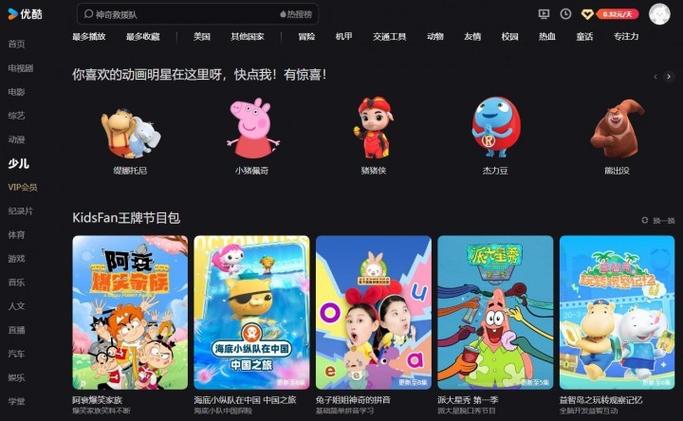Refresh KidsFan list with 换一换
Screen dimensions: 683x421
(x=658, y=220)
